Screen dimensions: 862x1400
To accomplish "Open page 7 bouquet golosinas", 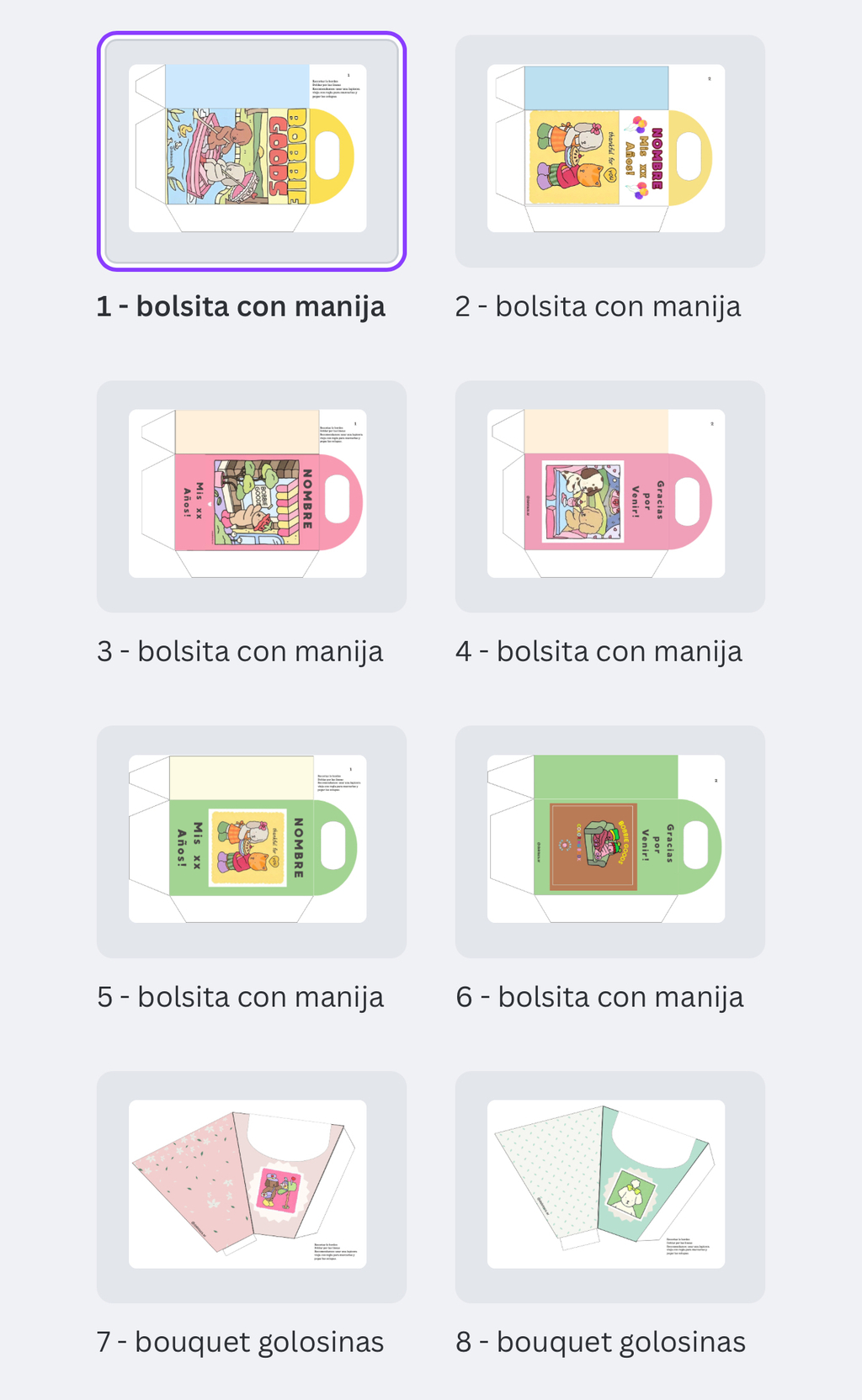I will pyautogui.click(x=251, y=1186).
